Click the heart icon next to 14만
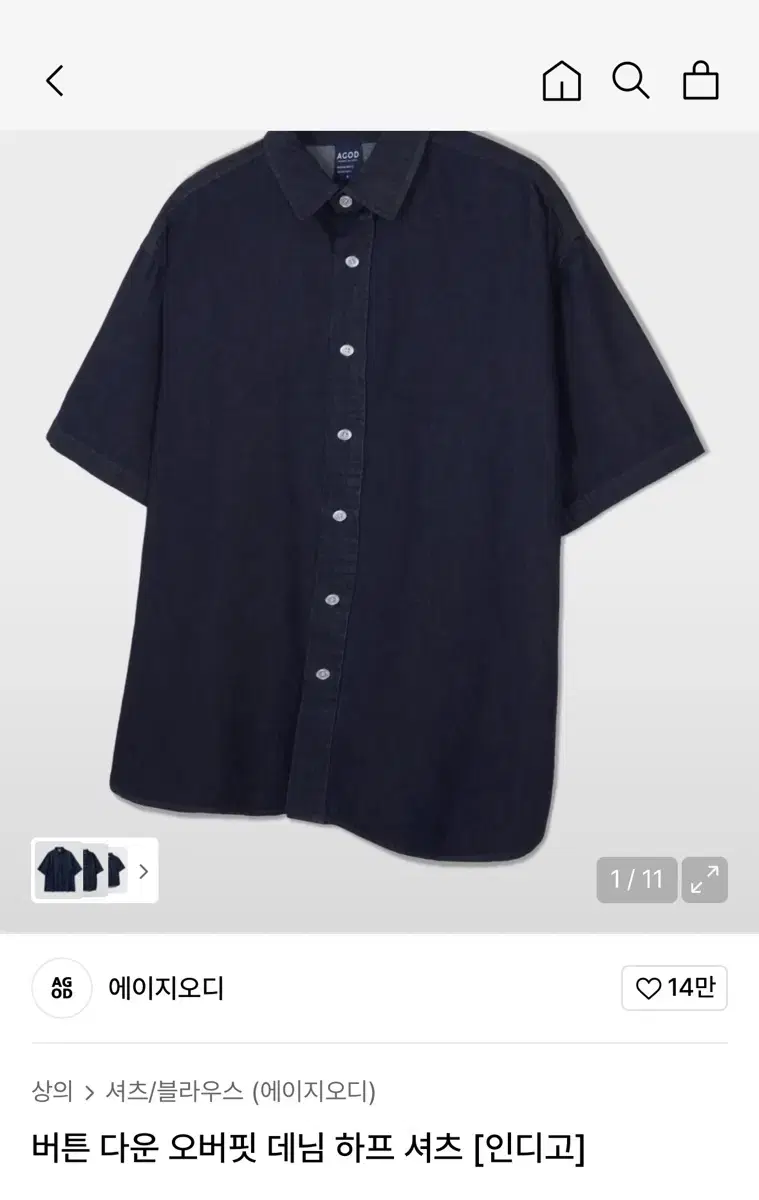 [648, 988]
